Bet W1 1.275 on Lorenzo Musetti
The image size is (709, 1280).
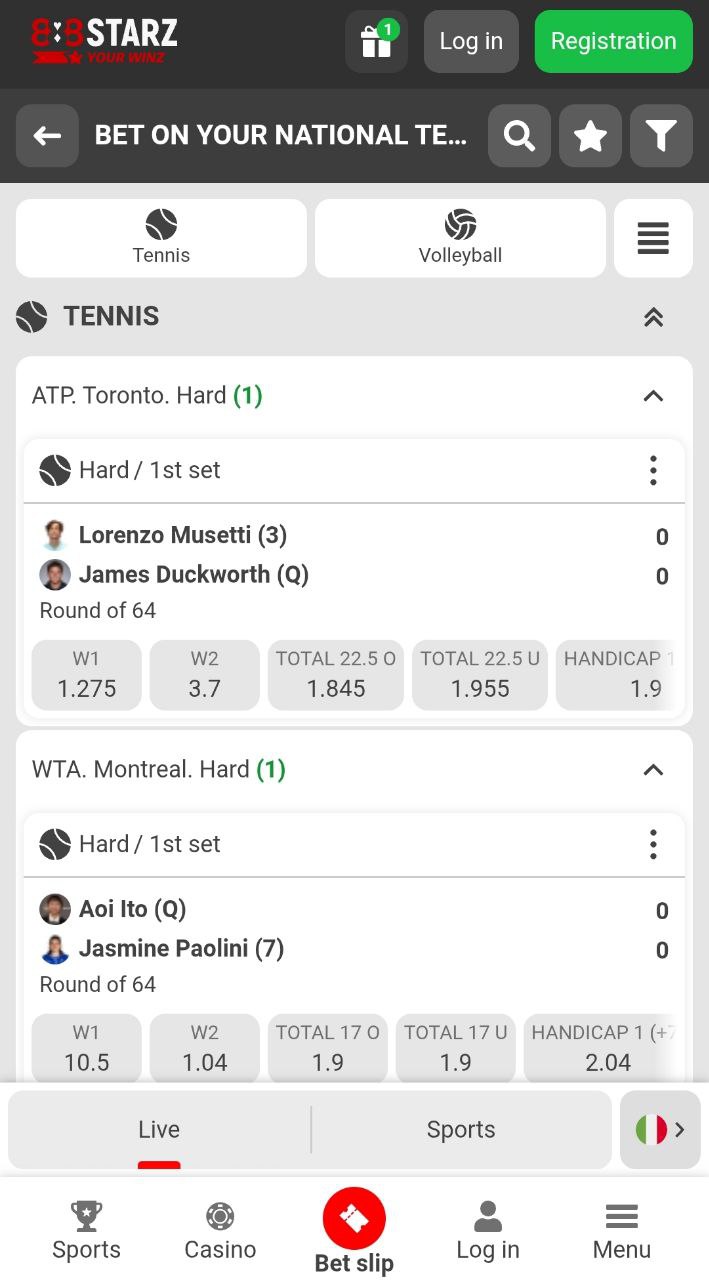[x=87, y=675]
